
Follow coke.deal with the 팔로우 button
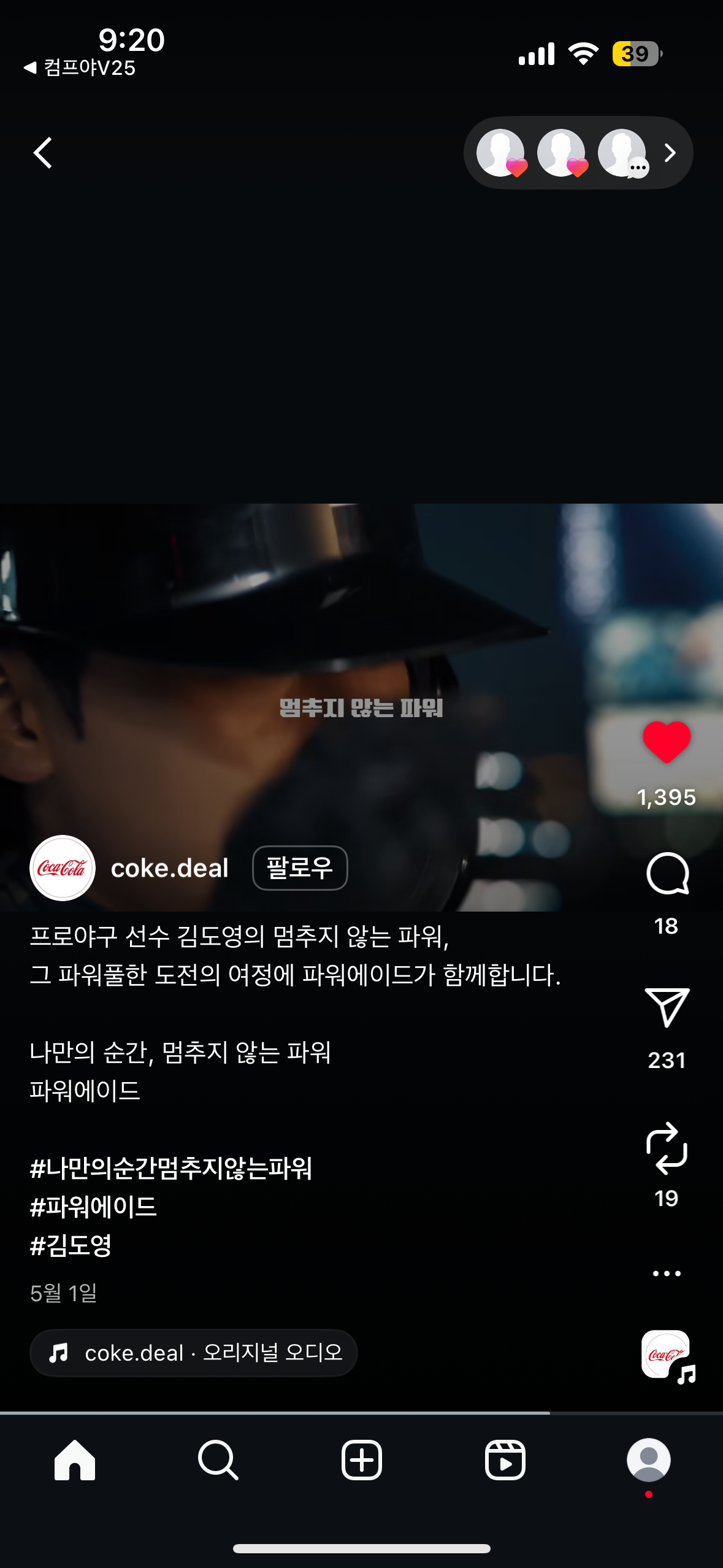click(300, 868)
